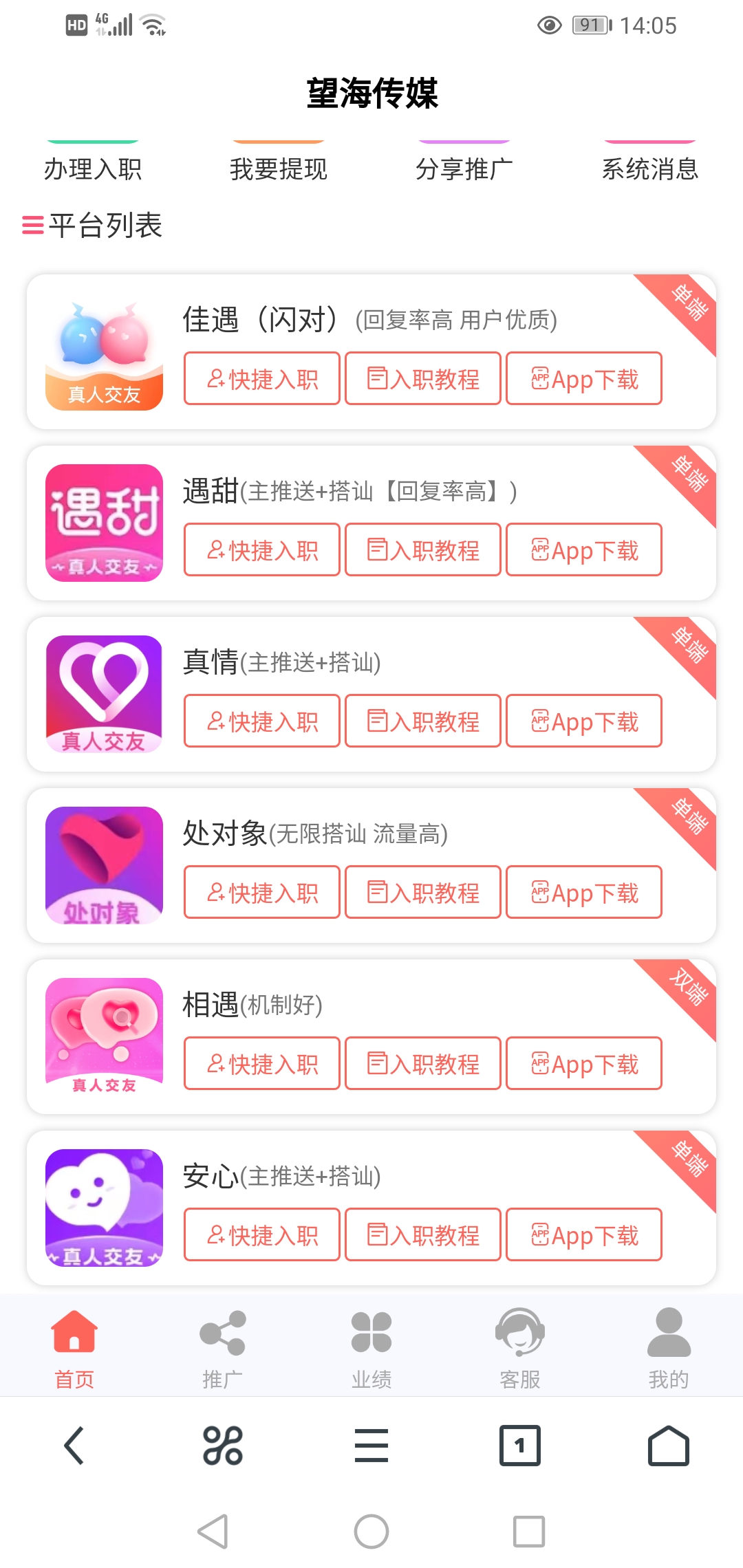Open 入职教程 for 真情
This screenshot has height=1568, width=743.
[x=423, y=721]
